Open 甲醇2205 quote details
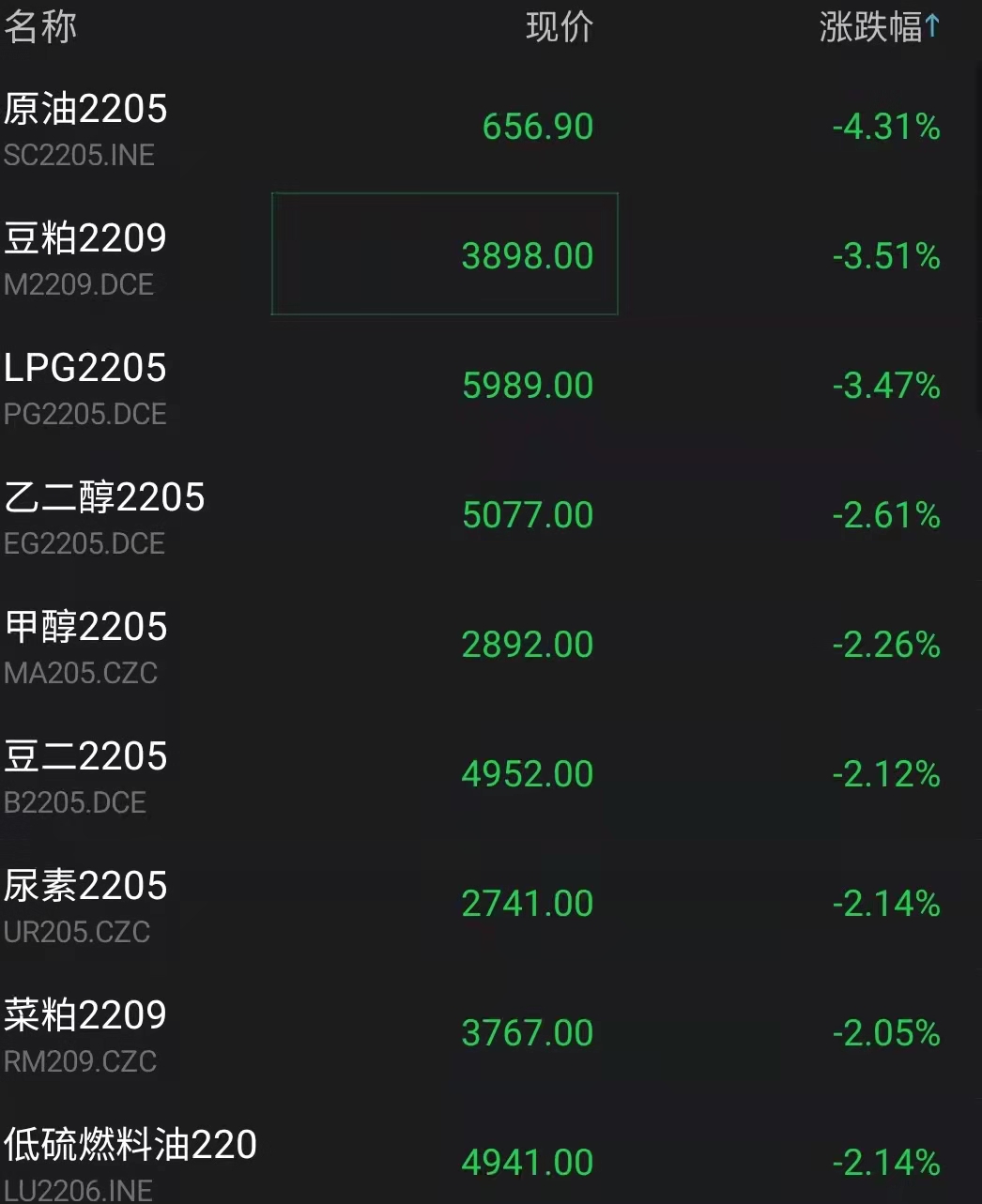 [x=85, y=646]
